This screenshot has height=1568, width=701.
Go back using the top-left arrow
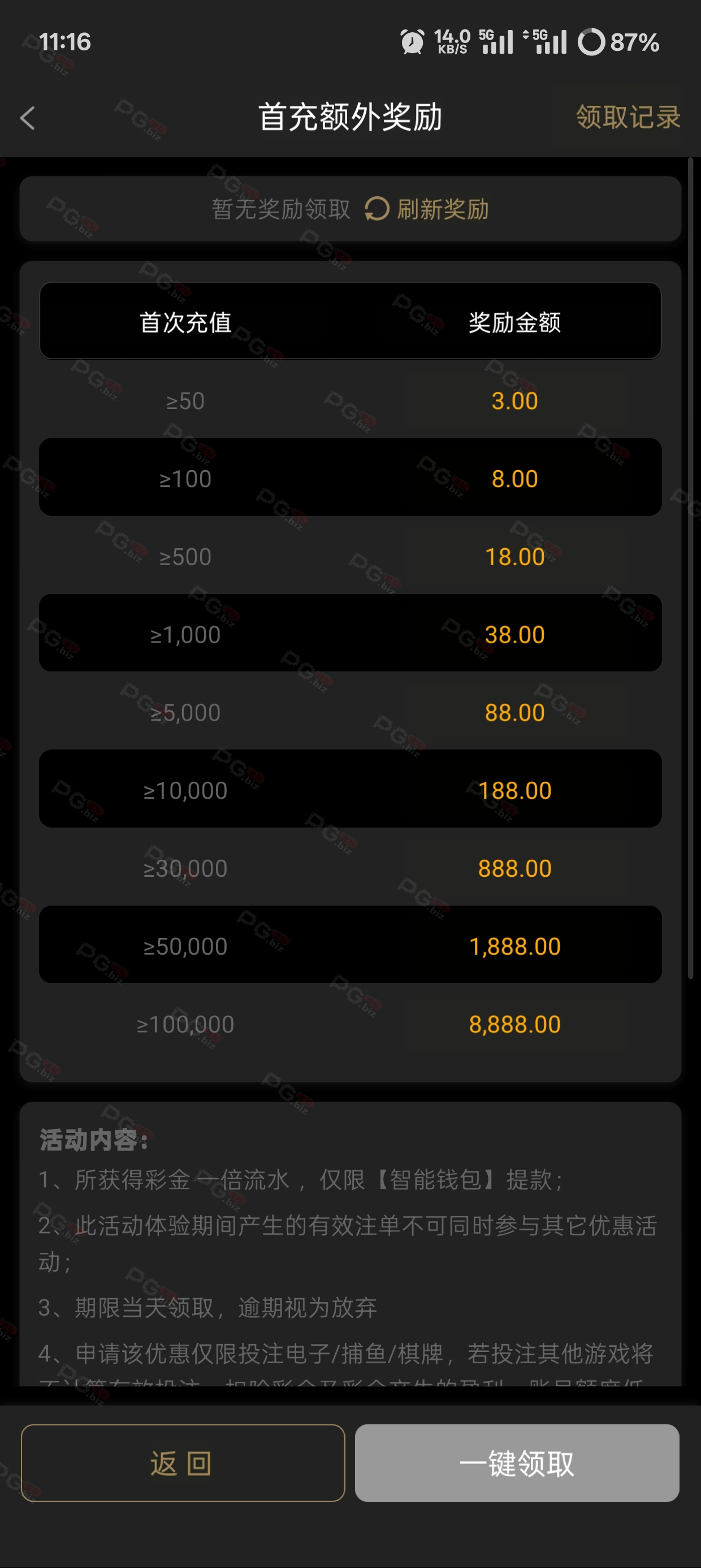[x=27, y=118]
